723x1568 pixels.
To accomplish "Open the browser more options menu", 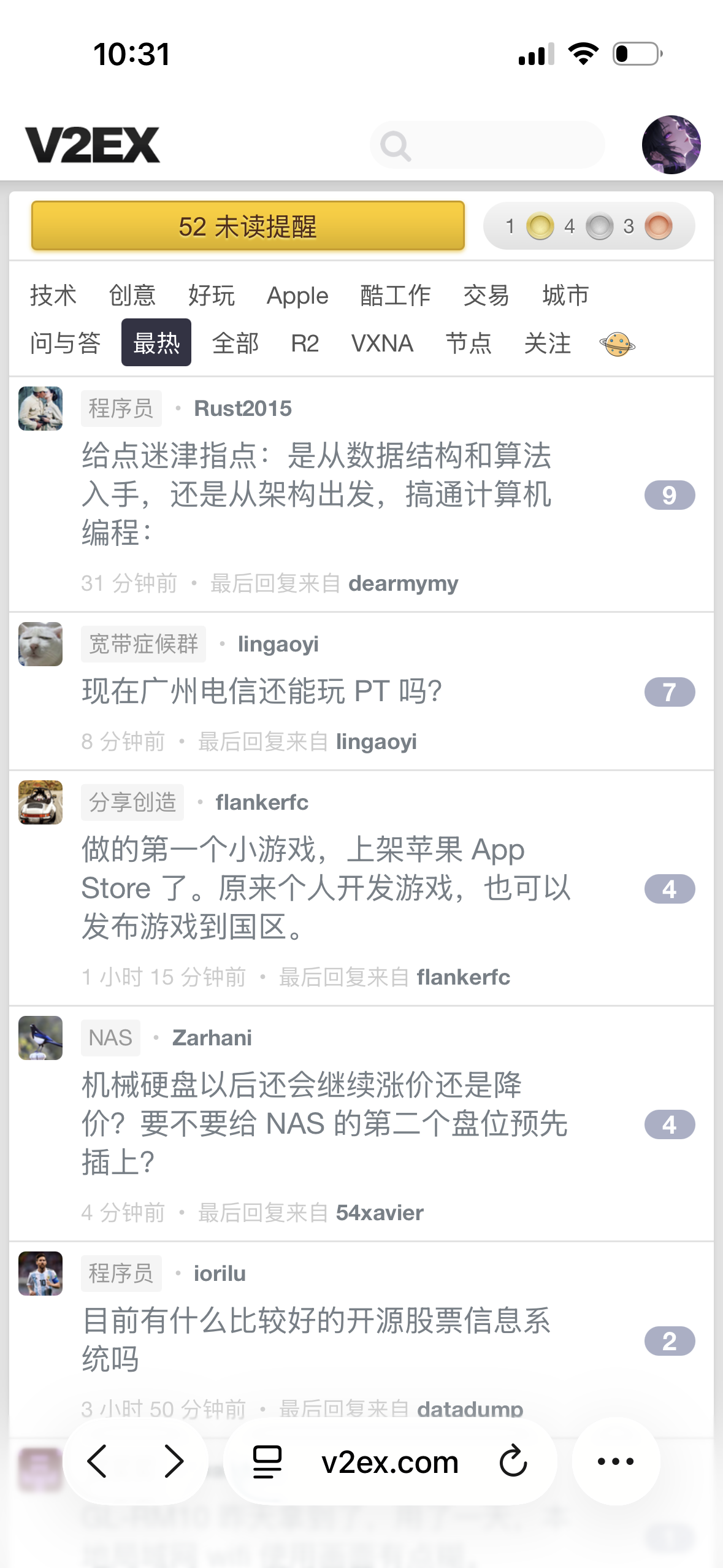I will click(x=616, y=1461).
